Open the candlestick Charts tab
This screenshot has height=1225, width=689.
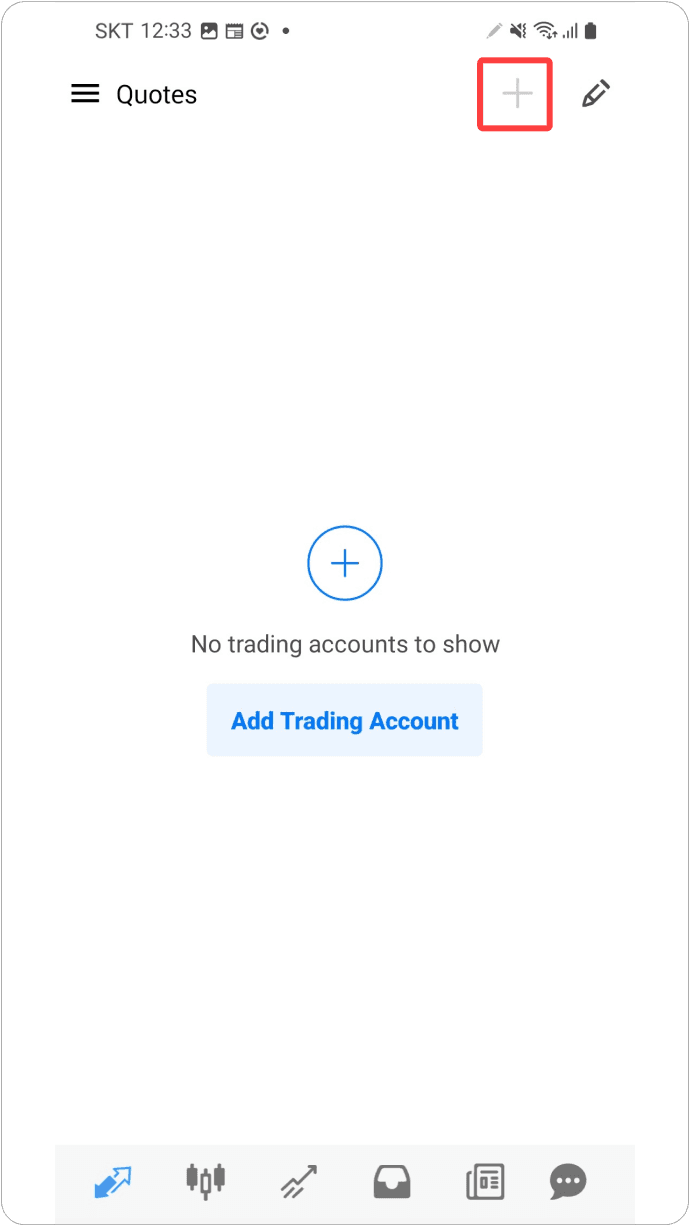[x=206, y=1181]
